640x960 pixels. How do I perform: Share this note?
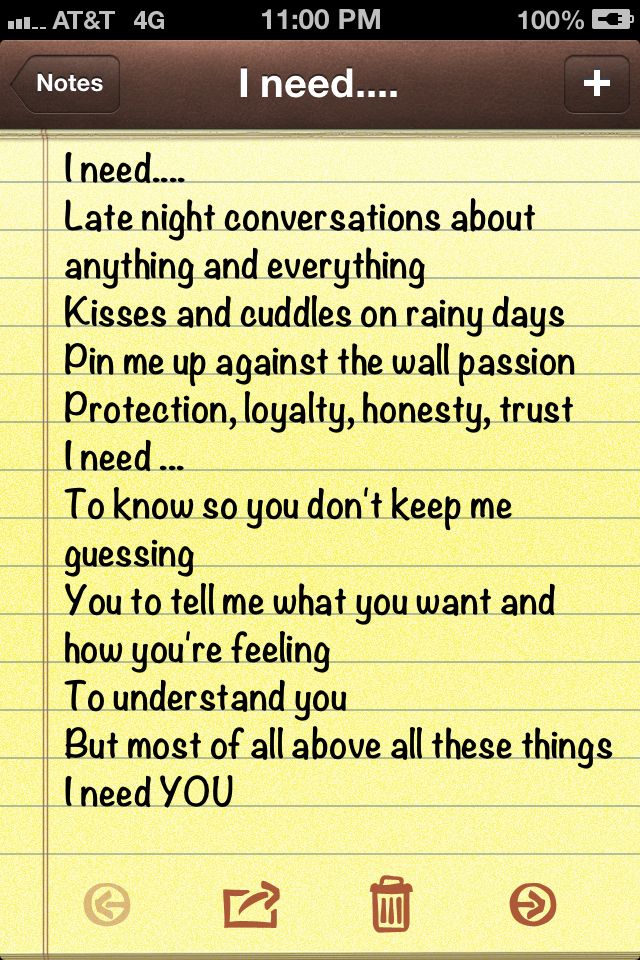tap(249, 906)
